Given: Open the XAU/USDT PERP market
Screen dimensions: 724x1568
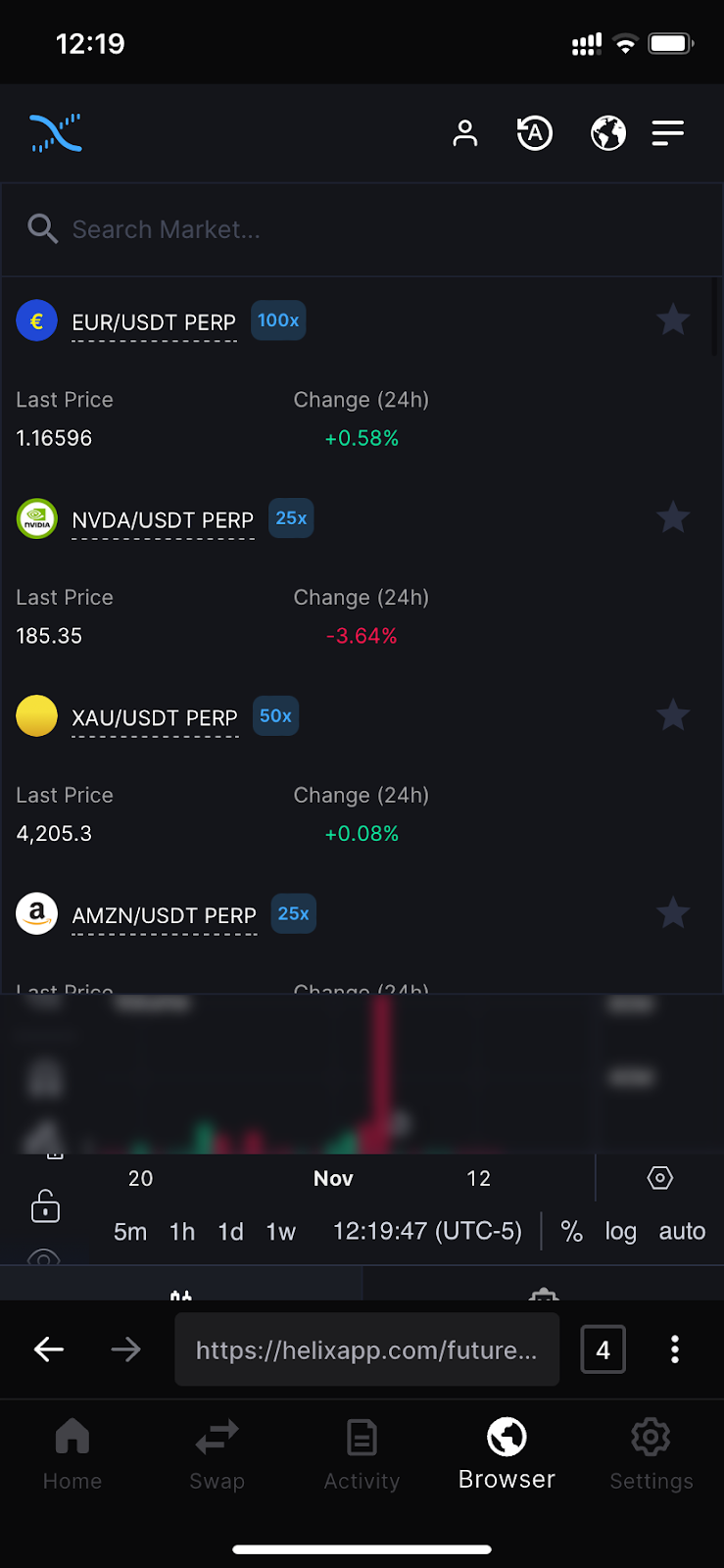Looking at the screenshot, I should tap(155, 718).
